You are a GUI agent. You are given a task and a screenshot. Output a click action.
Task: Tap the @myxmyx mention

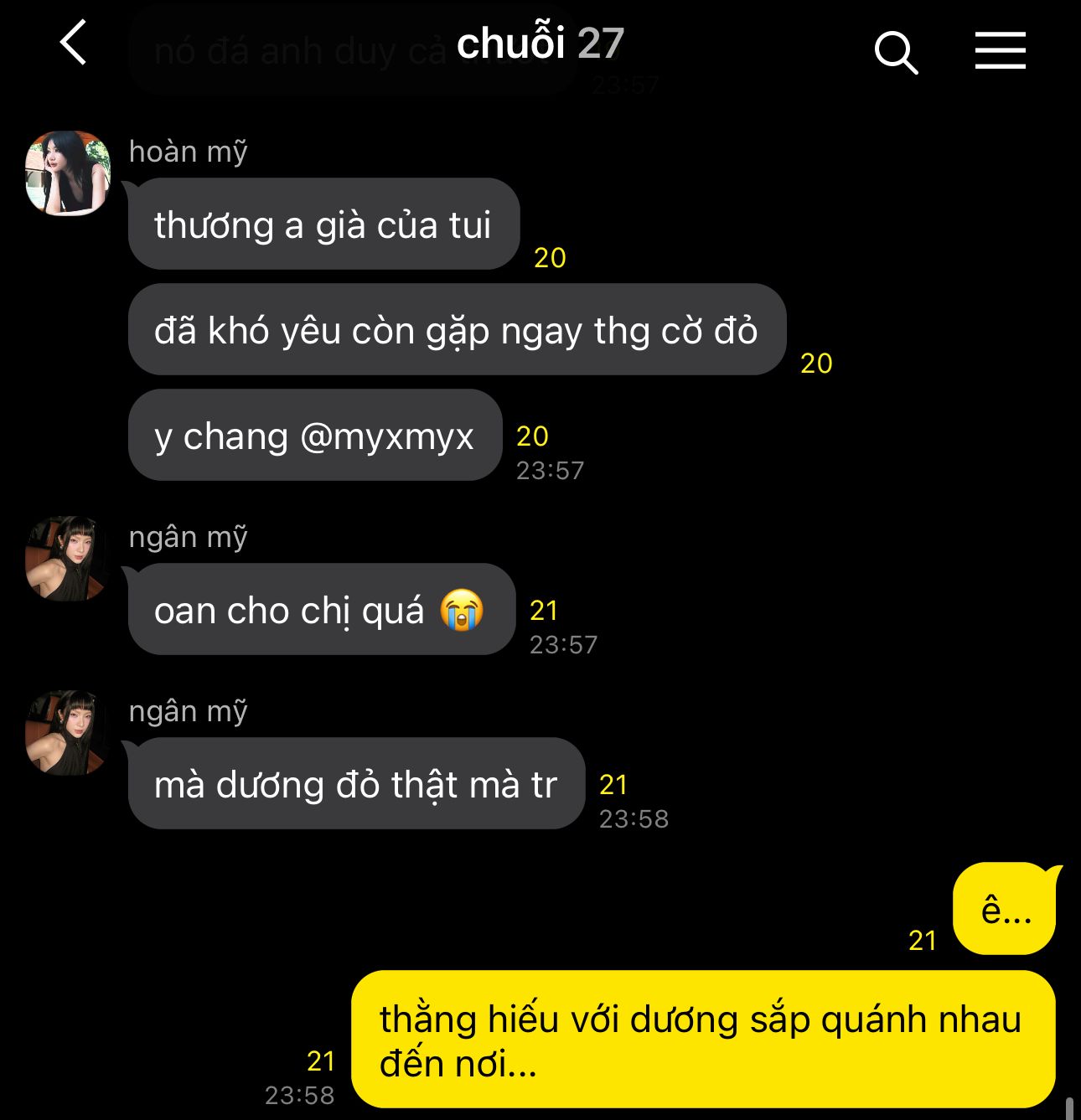click(x=386, y=436)
